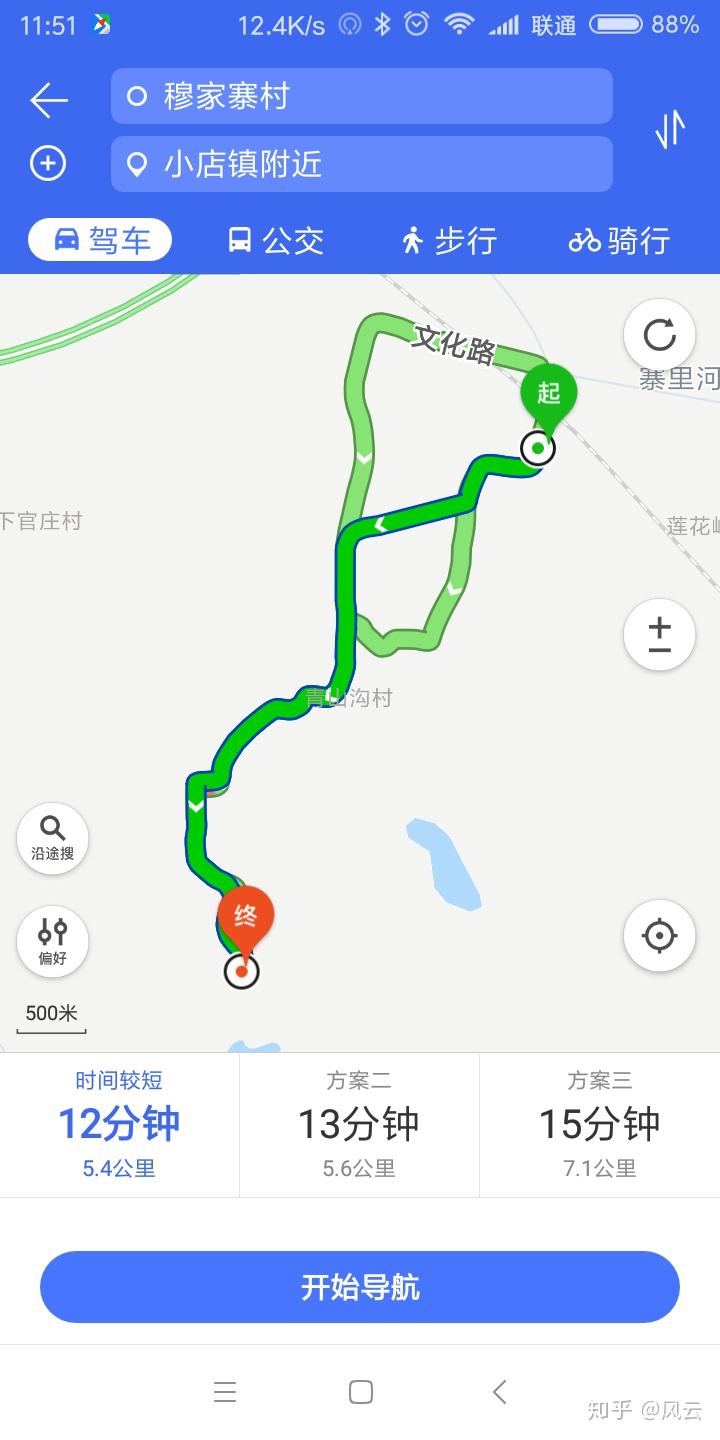This screenshot has width=720, height=1440.
Task: Open route 偏好 preferences
Action: click(52, 941)
